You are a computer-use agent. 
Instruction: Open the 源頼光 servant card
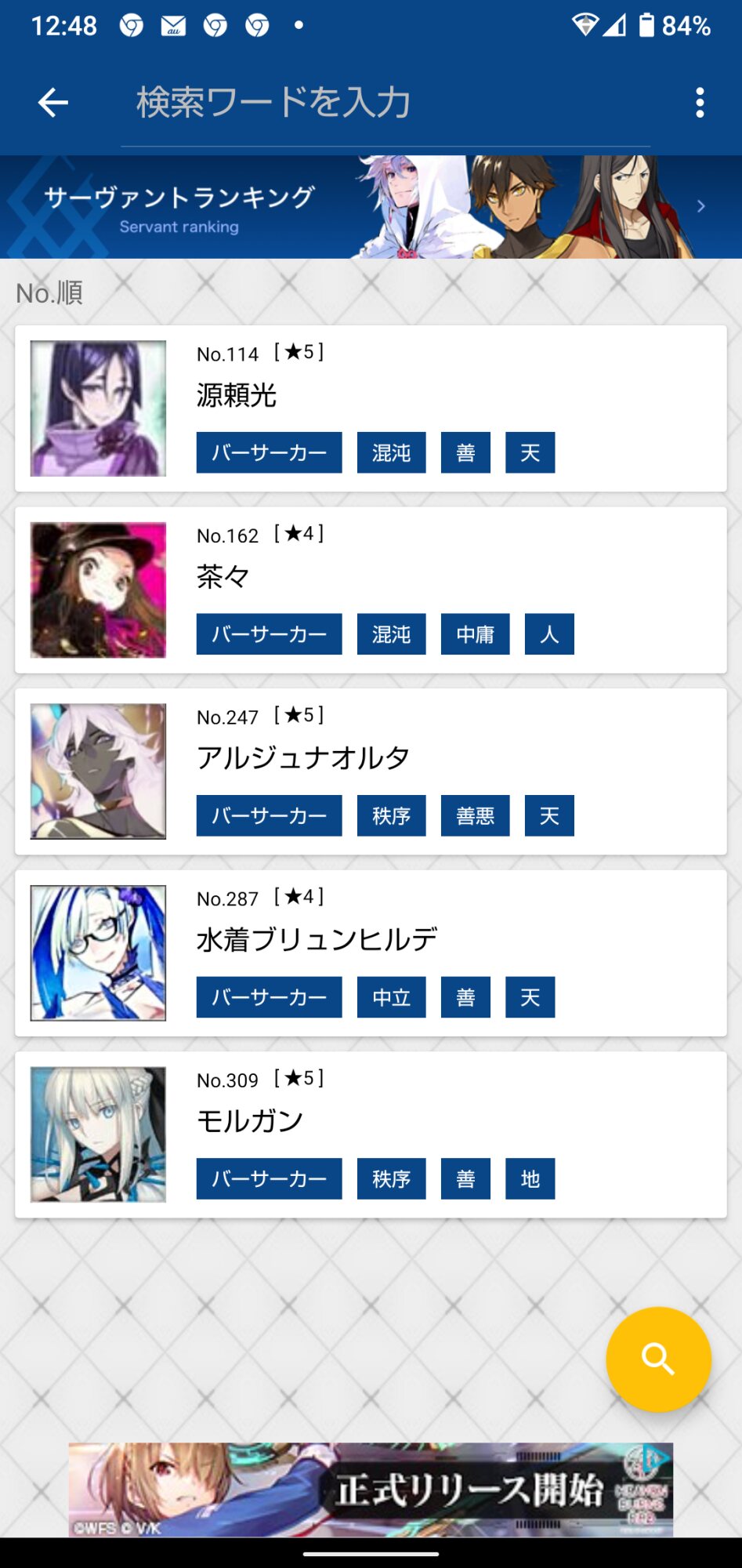(371, 408)
